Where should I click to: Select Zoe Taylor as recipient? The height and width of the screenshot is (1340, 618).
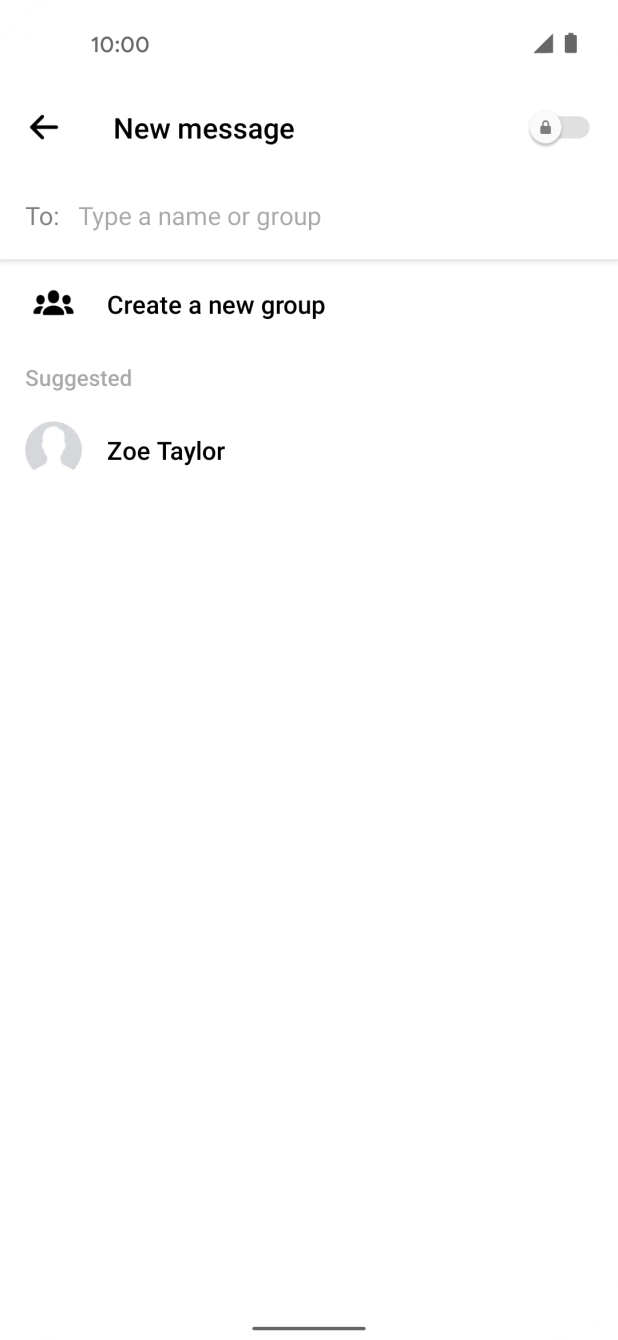pos(165,451)
